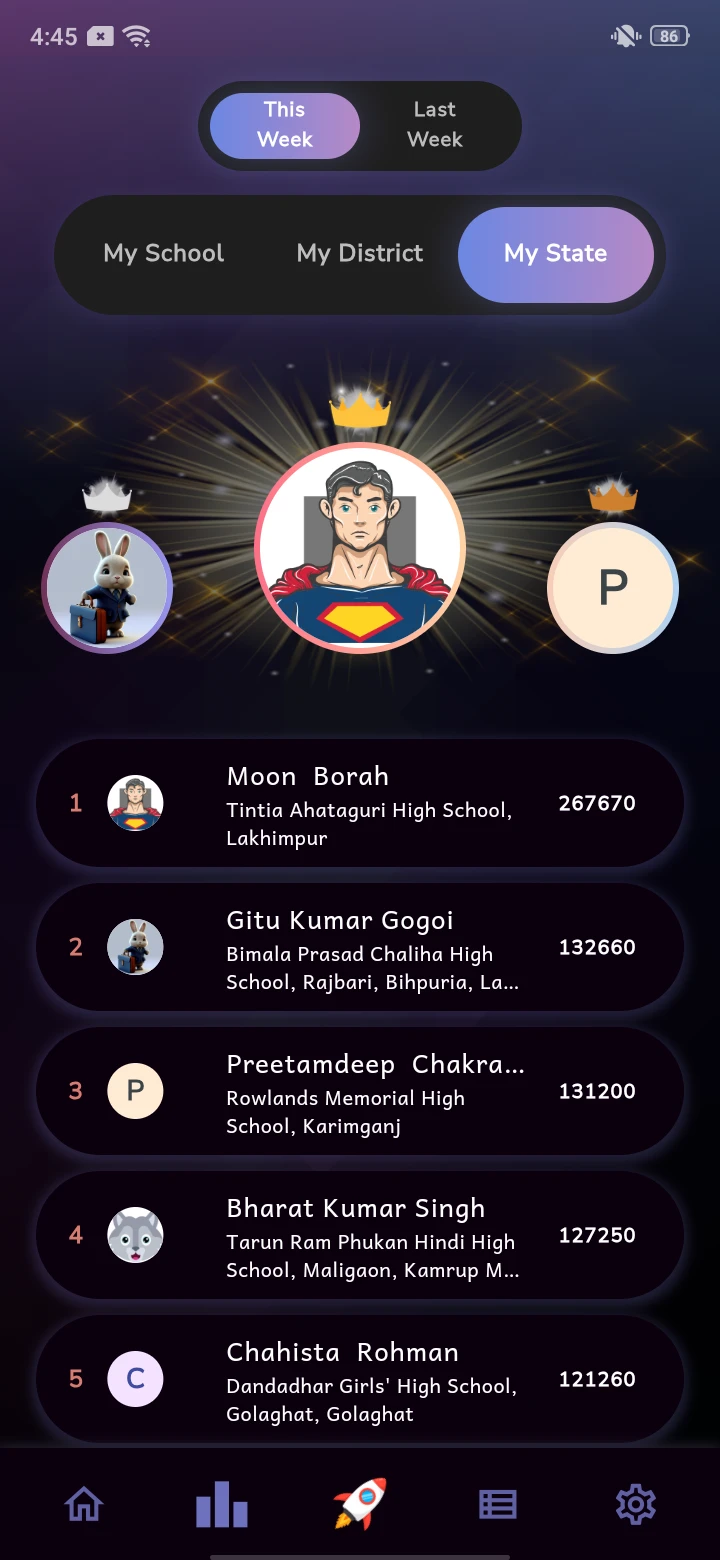720x1560 pixels.
Task: Open Bharat Kumar Singh's leaderboard entry
Action: tap(360, 1236)
